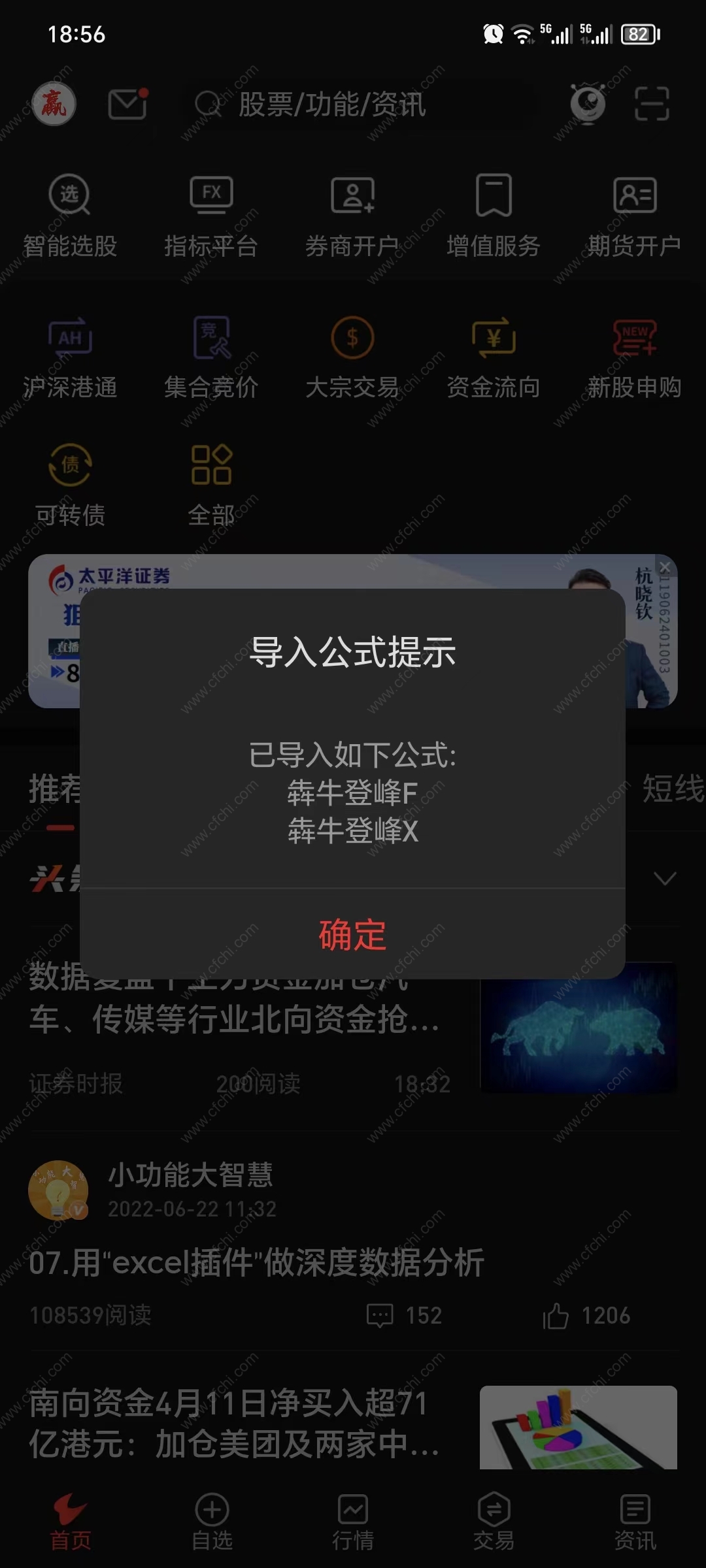Open 券商开户
Viewport: 706px width, 1568px height.
coord(352,217)
